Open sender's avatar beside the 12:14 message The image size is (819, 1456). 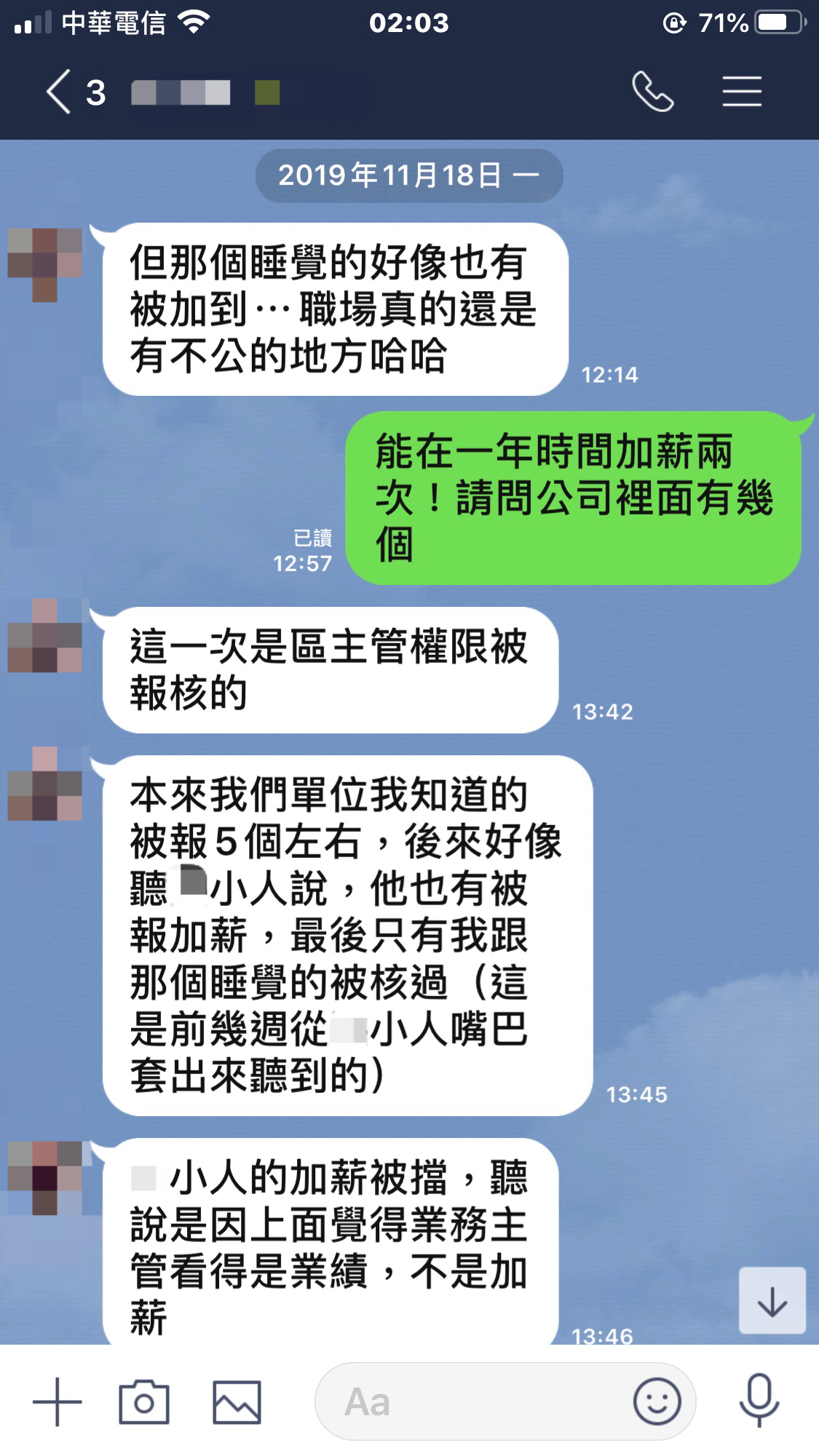44,263
